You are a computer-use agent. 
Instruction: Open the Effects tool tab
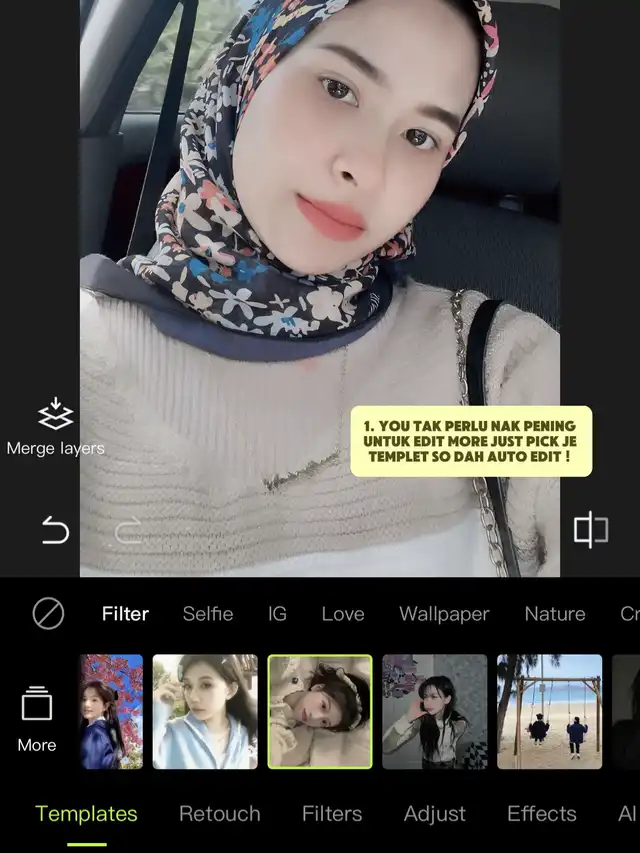541,814
